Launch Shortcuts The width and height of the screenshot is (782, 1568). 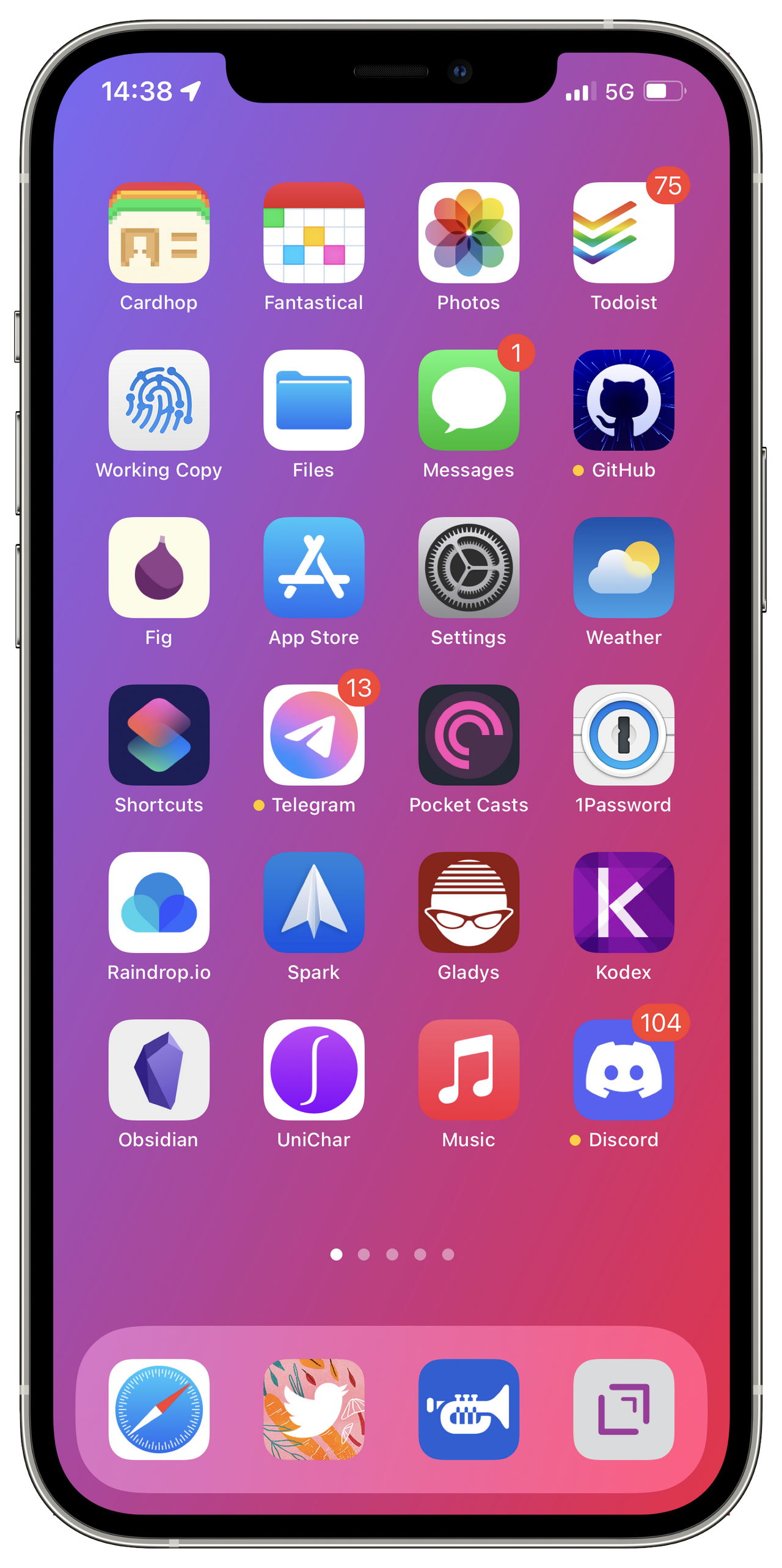(159, 735)
